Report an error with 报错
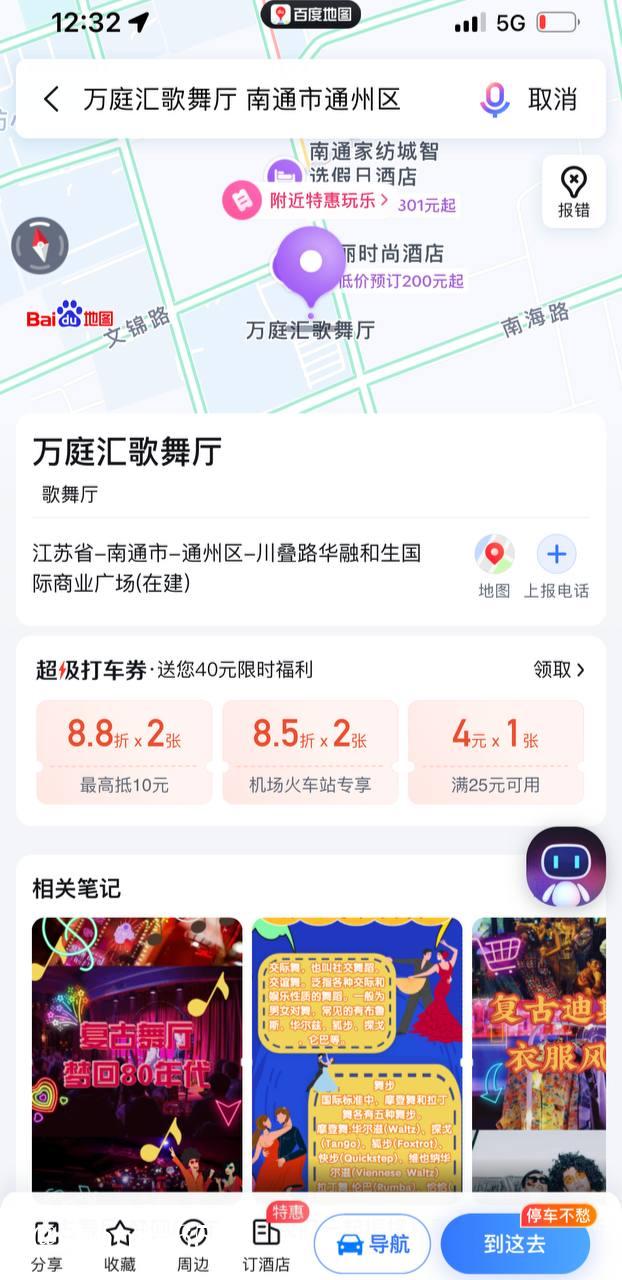Viewport: 622px width, 1280px height. click(573, 191)
